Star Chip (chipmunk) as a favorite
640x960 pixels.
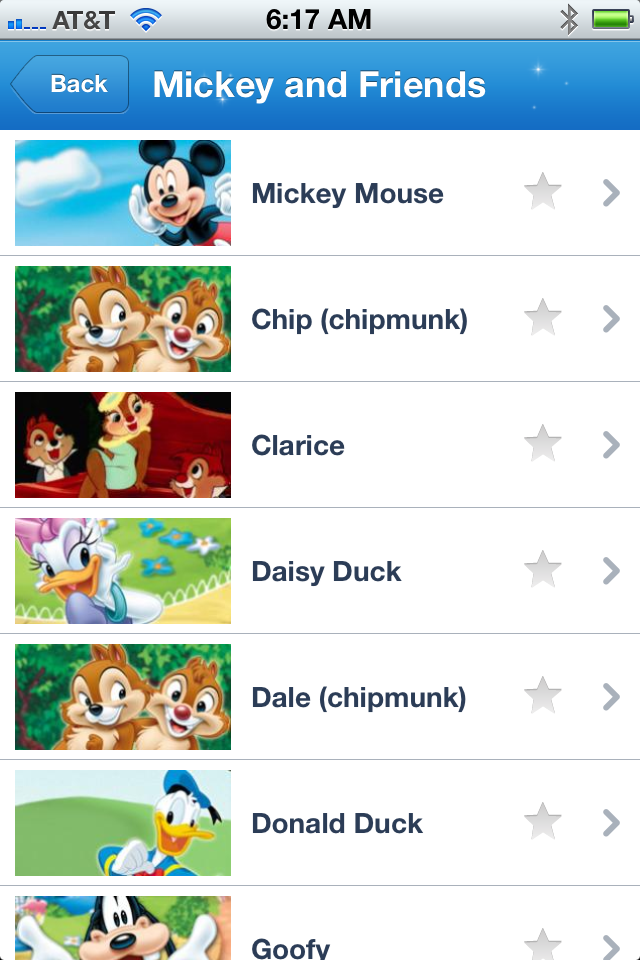(x=543, y=318)
